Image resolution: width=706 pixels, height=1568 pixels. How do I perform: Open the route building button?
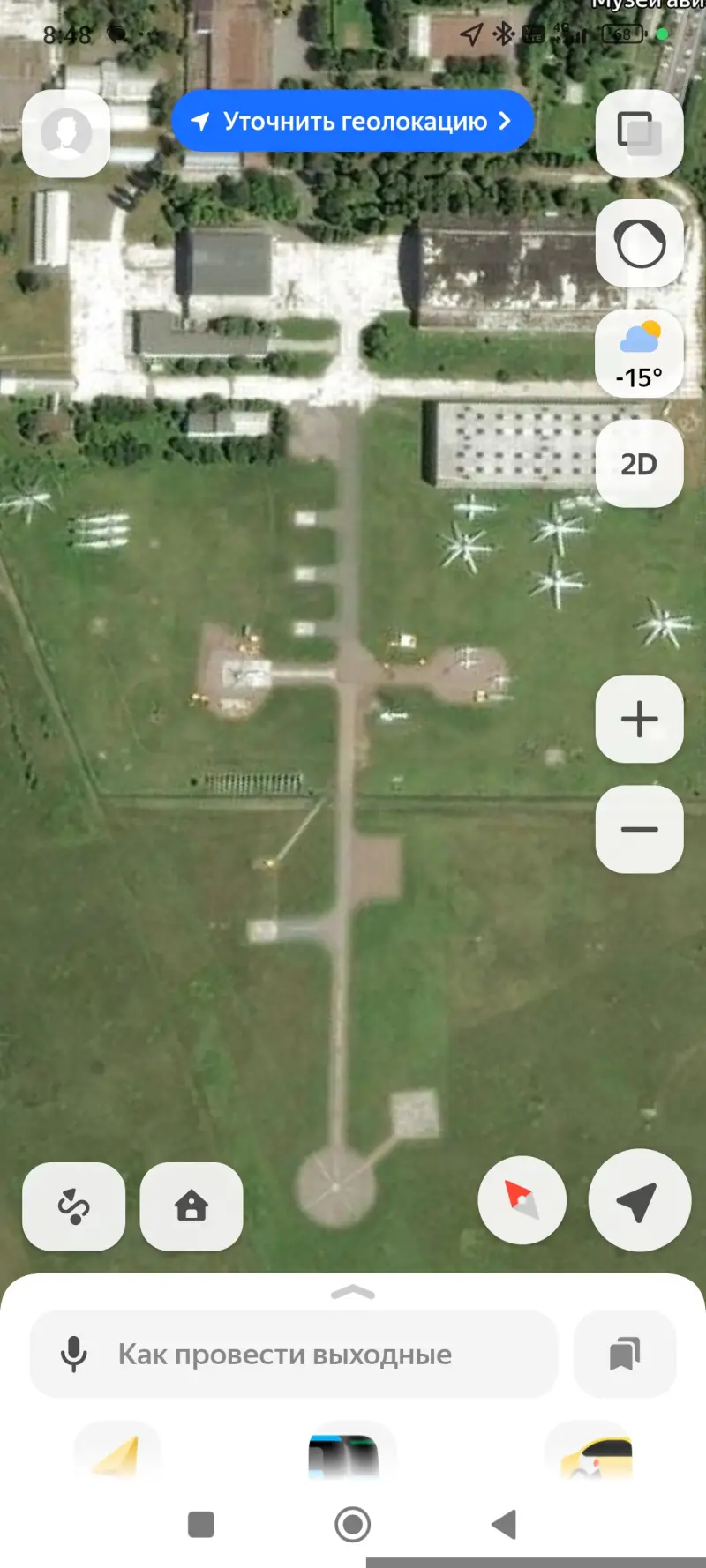point(73,1206)
